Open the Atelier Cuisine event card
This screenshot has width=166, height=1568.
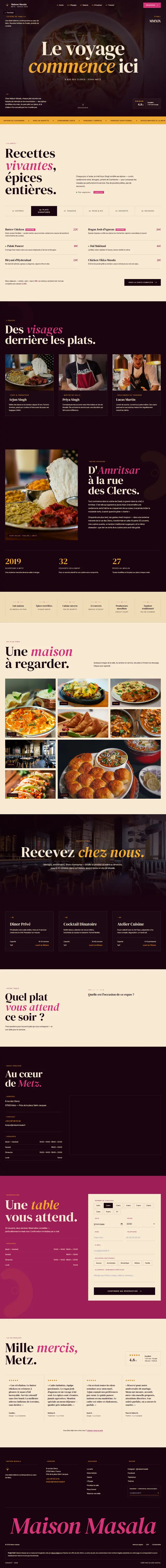pyautogui.click(x=136, y=931)
